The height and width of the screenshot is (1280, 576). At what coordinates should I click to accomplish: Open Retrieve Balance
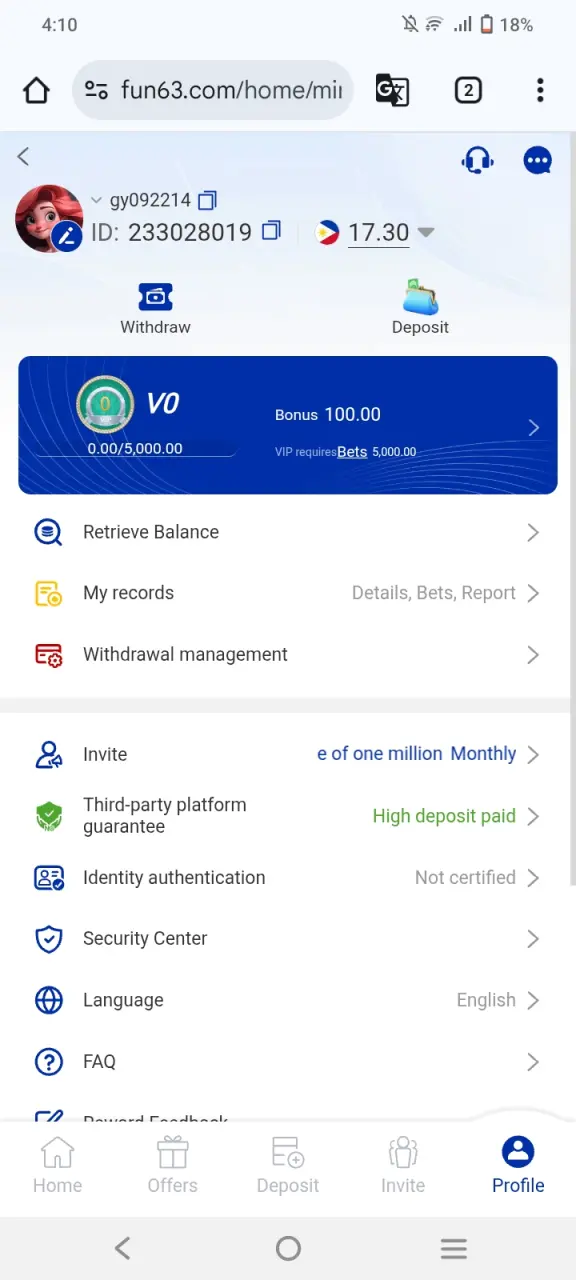point(288,532)
